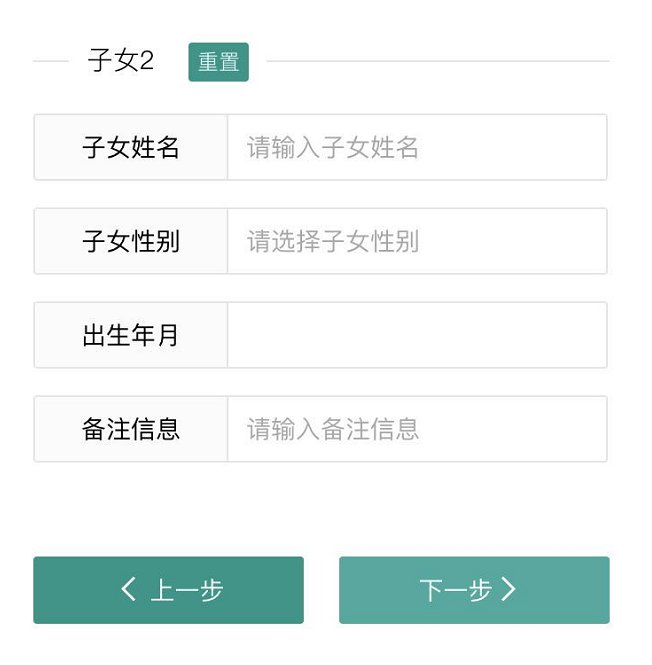Open the 子女性别 selector
Screen dimensions: 652x665
click(x=416, y=241)
